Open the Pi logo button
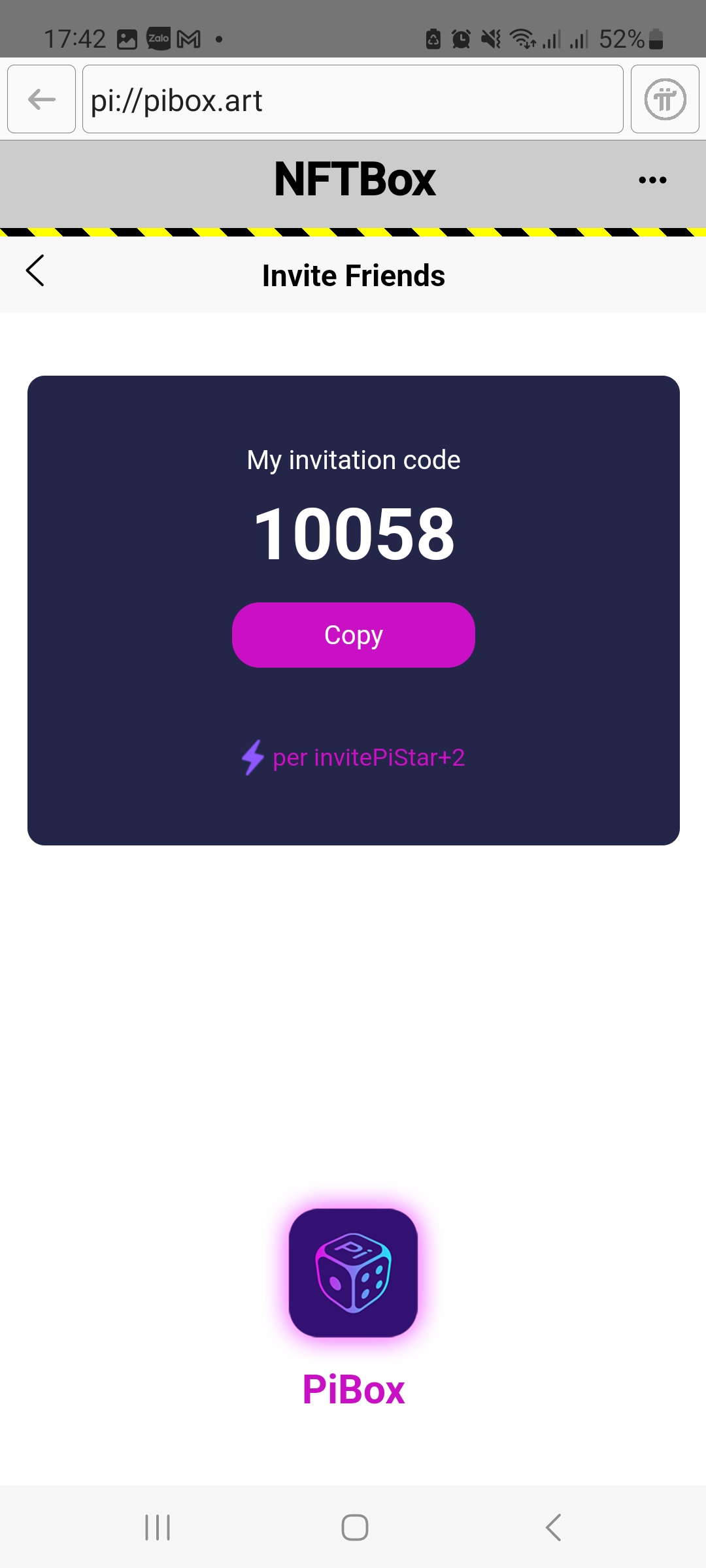The width and height of the screenshot is (706, 1568). coord(665,99)
